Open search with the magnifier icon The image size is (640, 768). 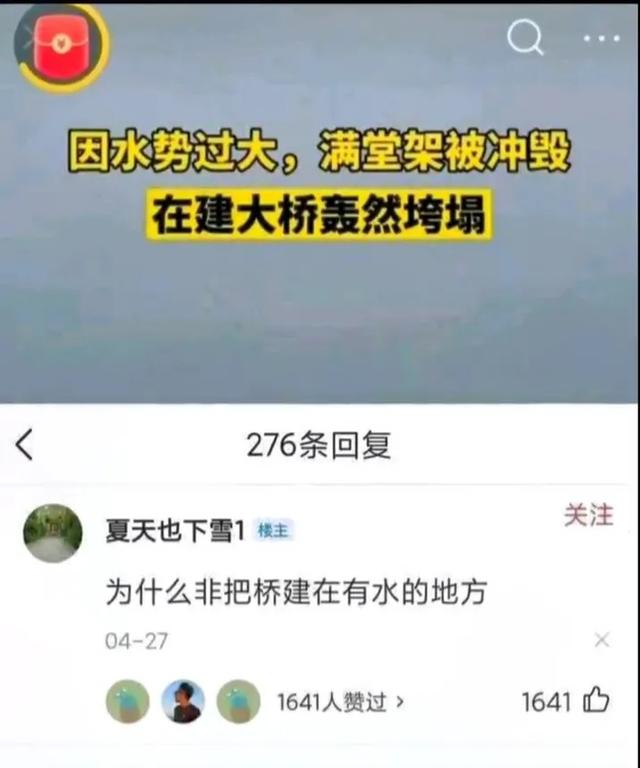(x=524, y=39)
